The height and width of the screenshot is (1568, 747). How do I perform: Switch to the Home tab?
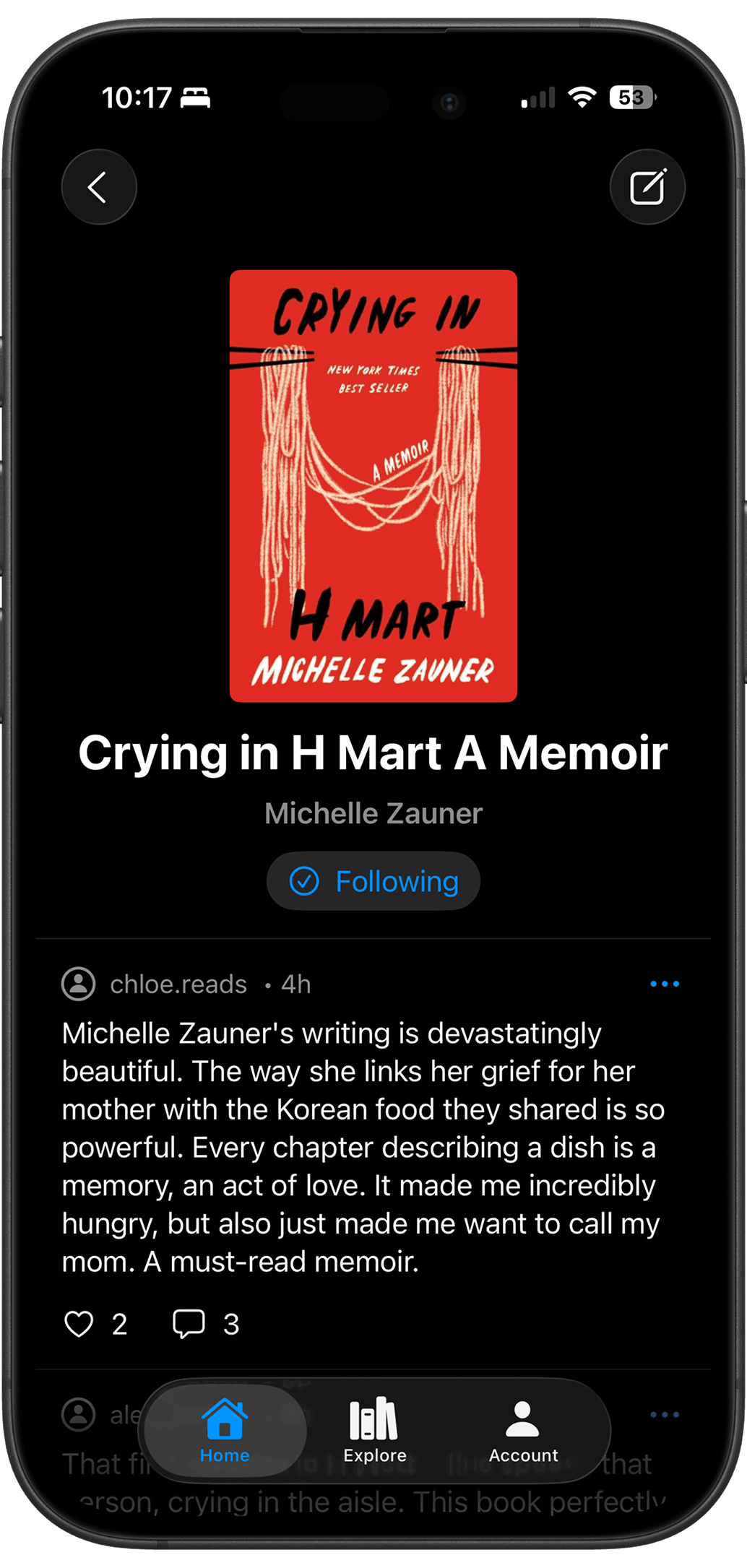click(225, 1430)
